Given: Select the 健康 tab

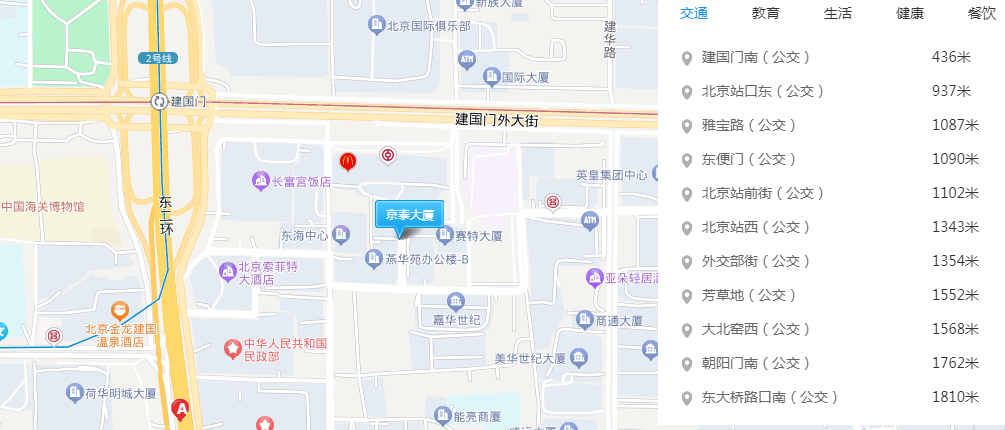Looking at the screenshot, I should coord(910,13).
